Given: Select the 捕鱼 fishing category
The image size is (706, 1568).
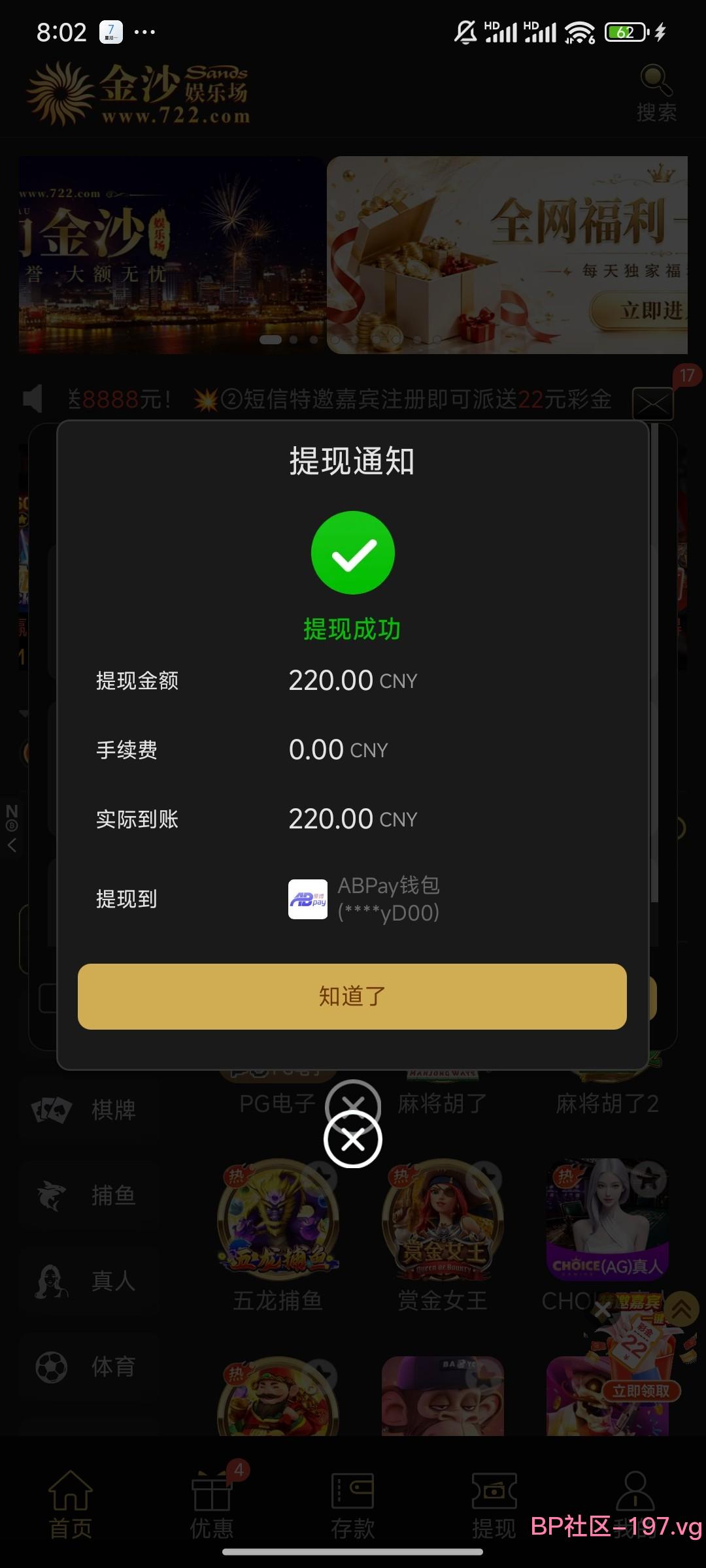Looking at the screenshot, I should coord(85,1195).
